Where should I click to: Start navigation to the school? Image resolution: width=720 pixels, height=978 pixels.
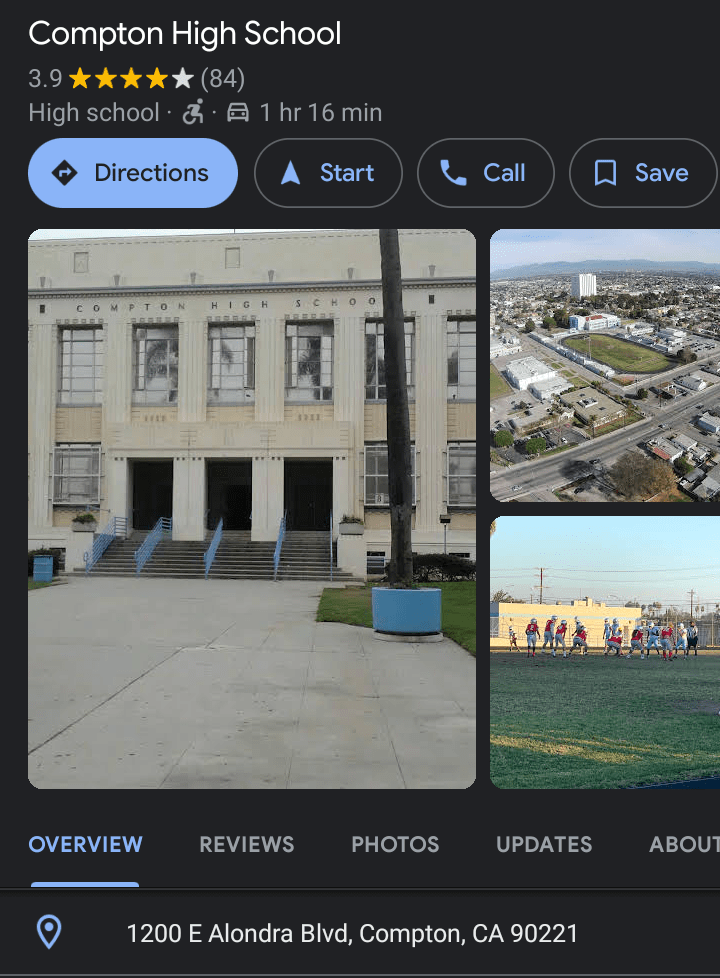[x=328, y=173]
